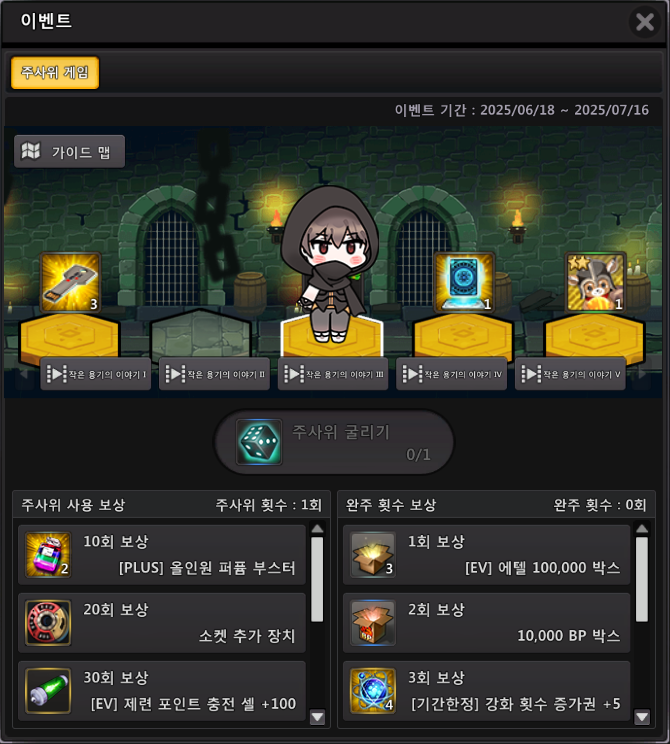670x744 pixels.
Task: Open the 2회 보상 10,000 BP 박스 reward
Action: pyautogui.click(x=487, y=623)
